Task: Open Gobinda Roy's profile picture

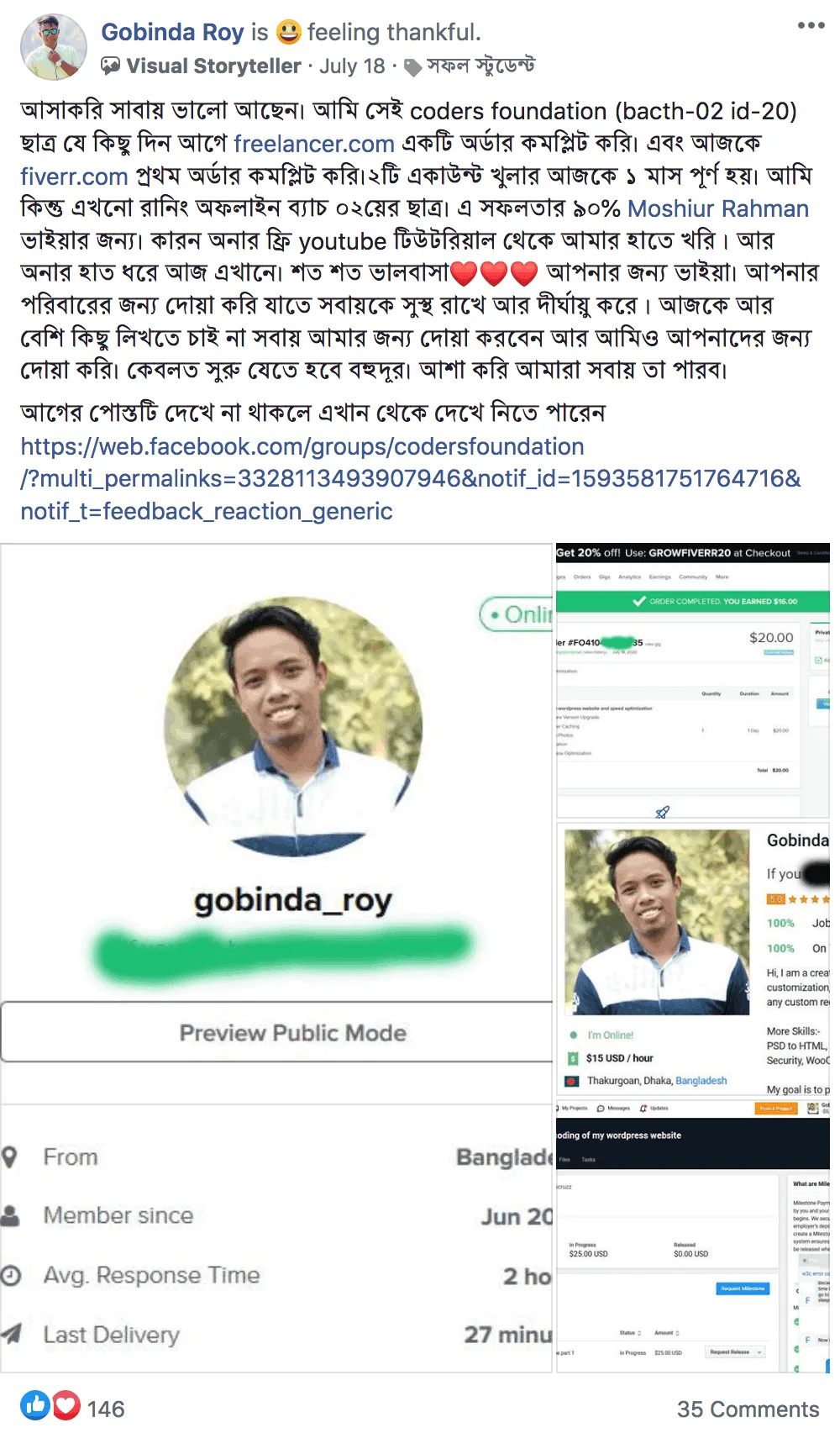Action: pos(53,47)
